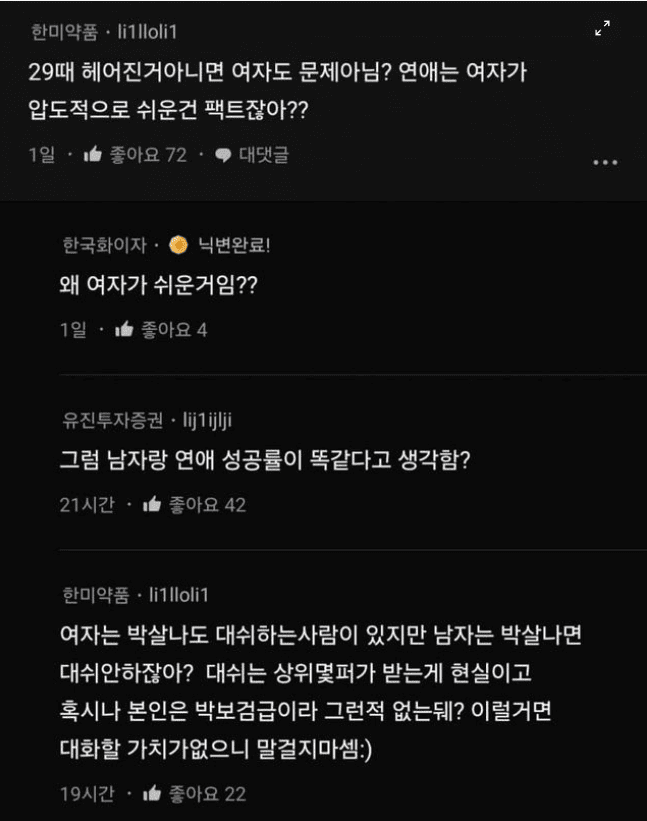The height and width of the screenshot is (821, 647).
Task: Like the 한미약품 reply with 22 likes
Action: tap(152, 794)
